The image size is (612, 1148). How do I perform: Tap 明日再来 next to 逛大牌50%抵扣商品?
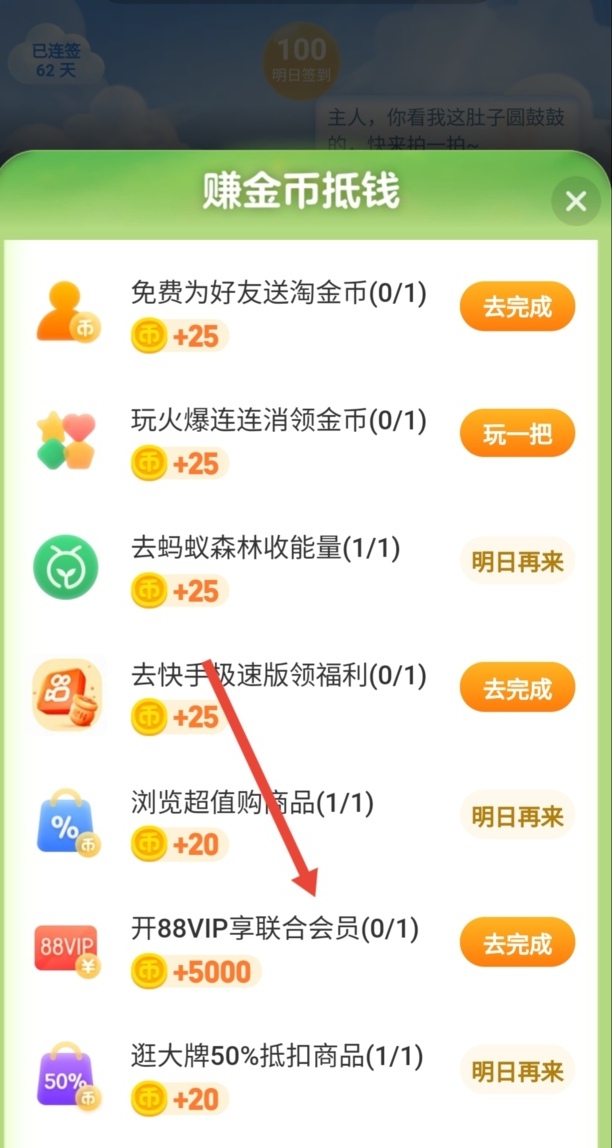point(518,1071)
